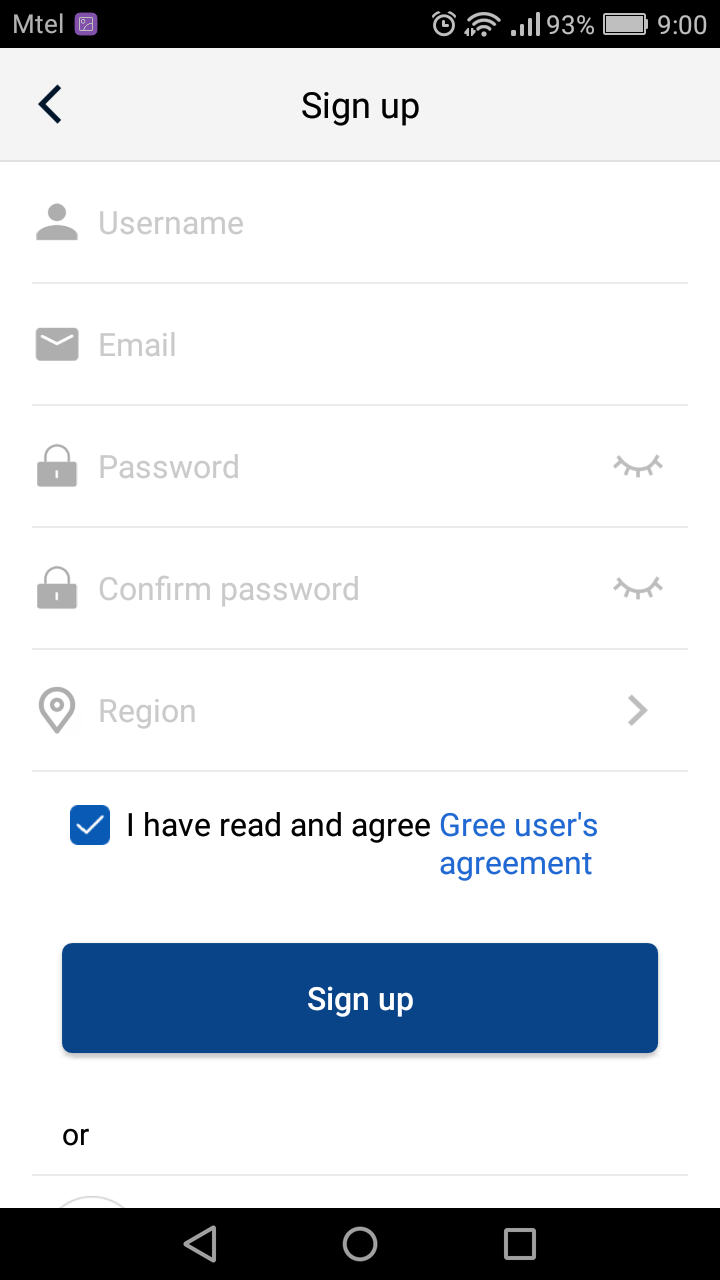Open the Region picker
This screenshot has height=1280, width=720.
coord(360,711)
